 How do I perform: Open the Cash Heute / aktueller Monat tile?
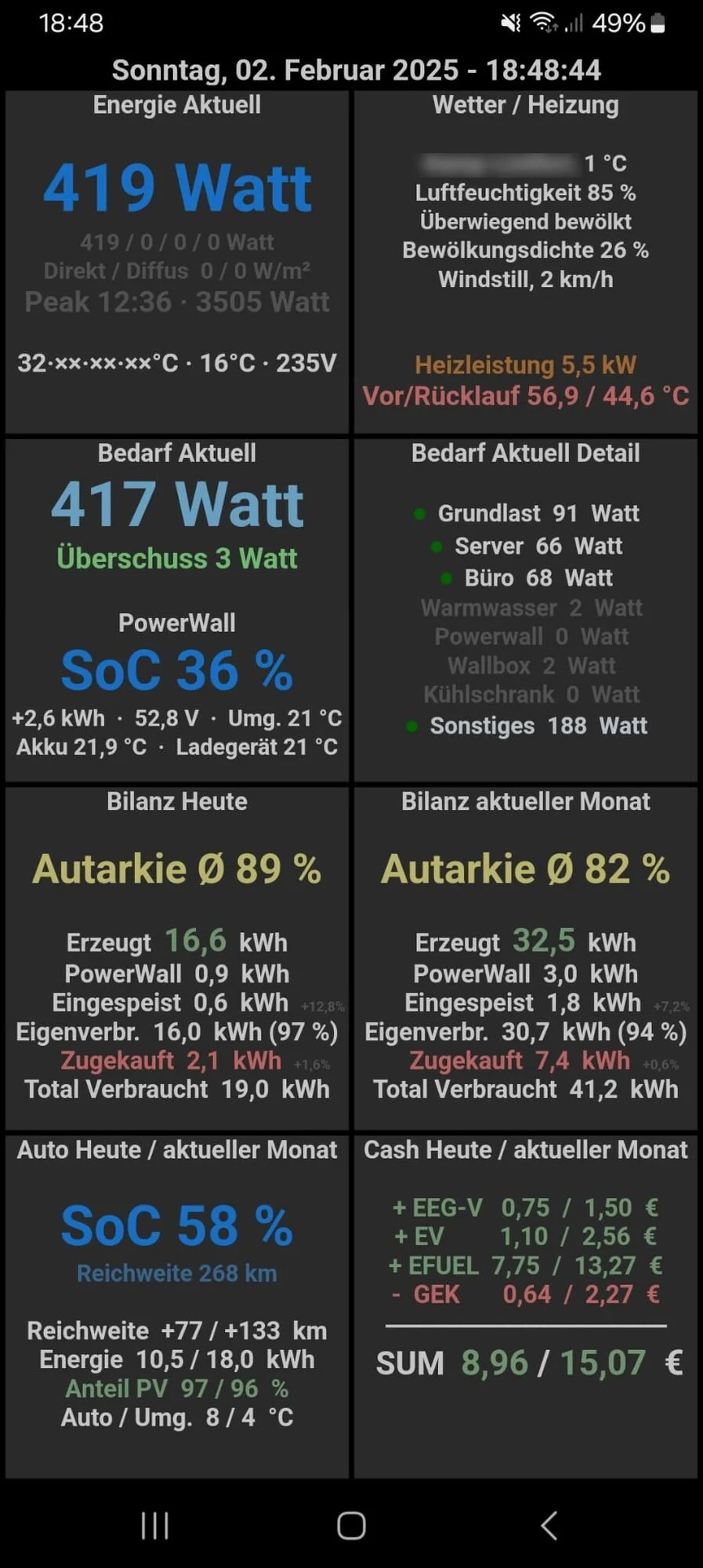pos(525,1306)
